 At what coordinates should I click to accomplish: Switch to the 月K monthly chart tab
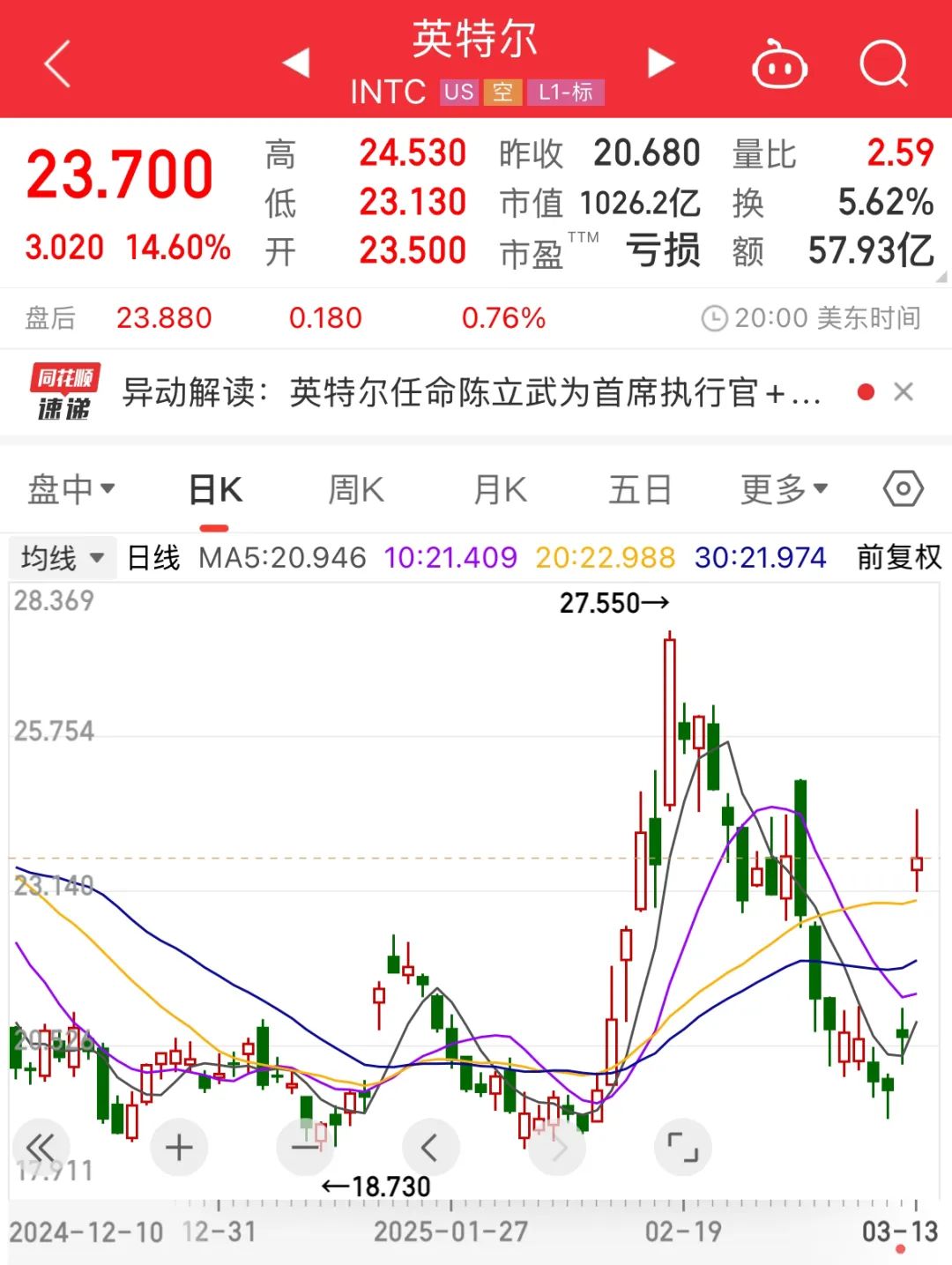coord(498,488)
